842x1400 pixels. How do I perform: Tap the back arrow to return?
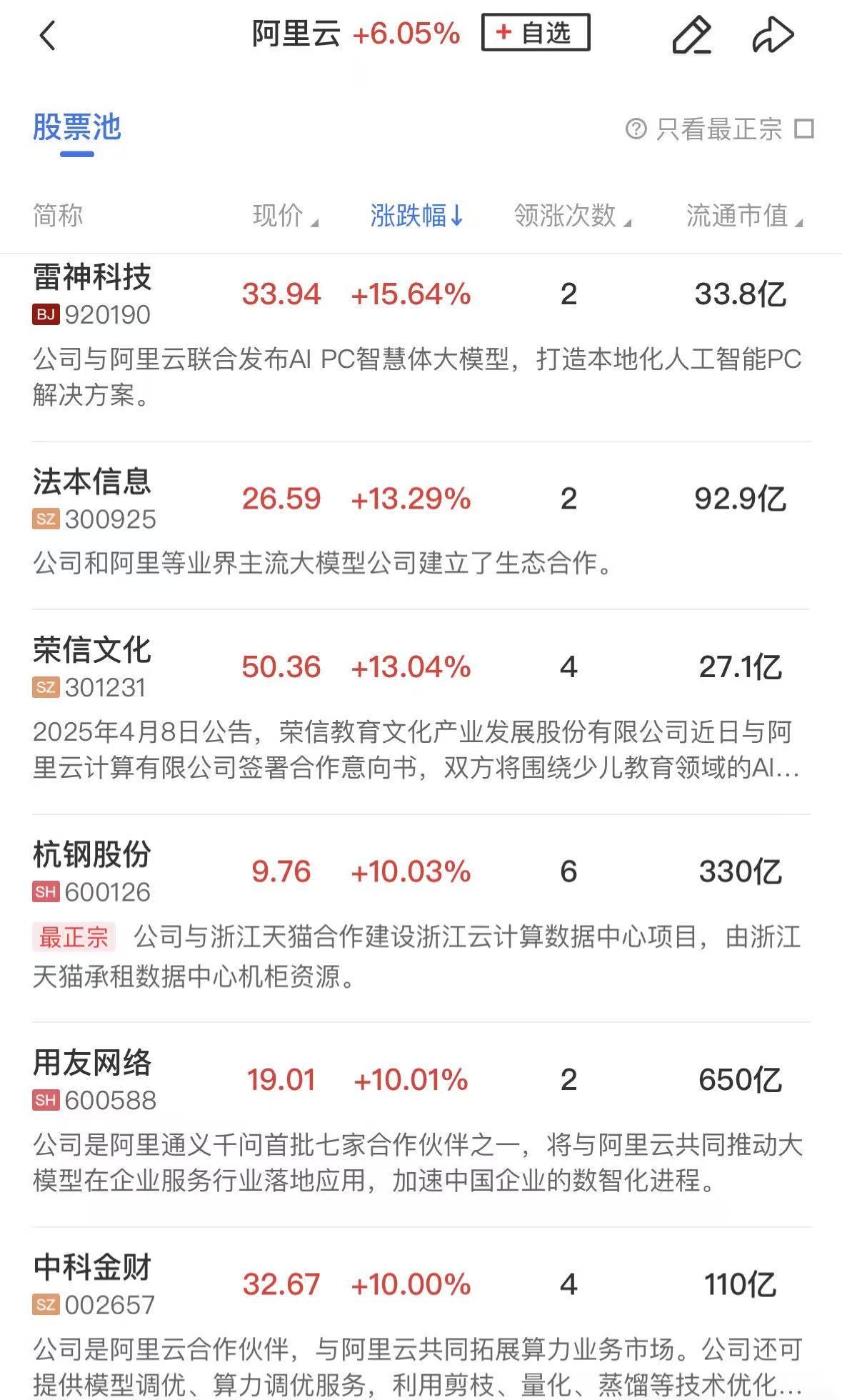(48, 34)
